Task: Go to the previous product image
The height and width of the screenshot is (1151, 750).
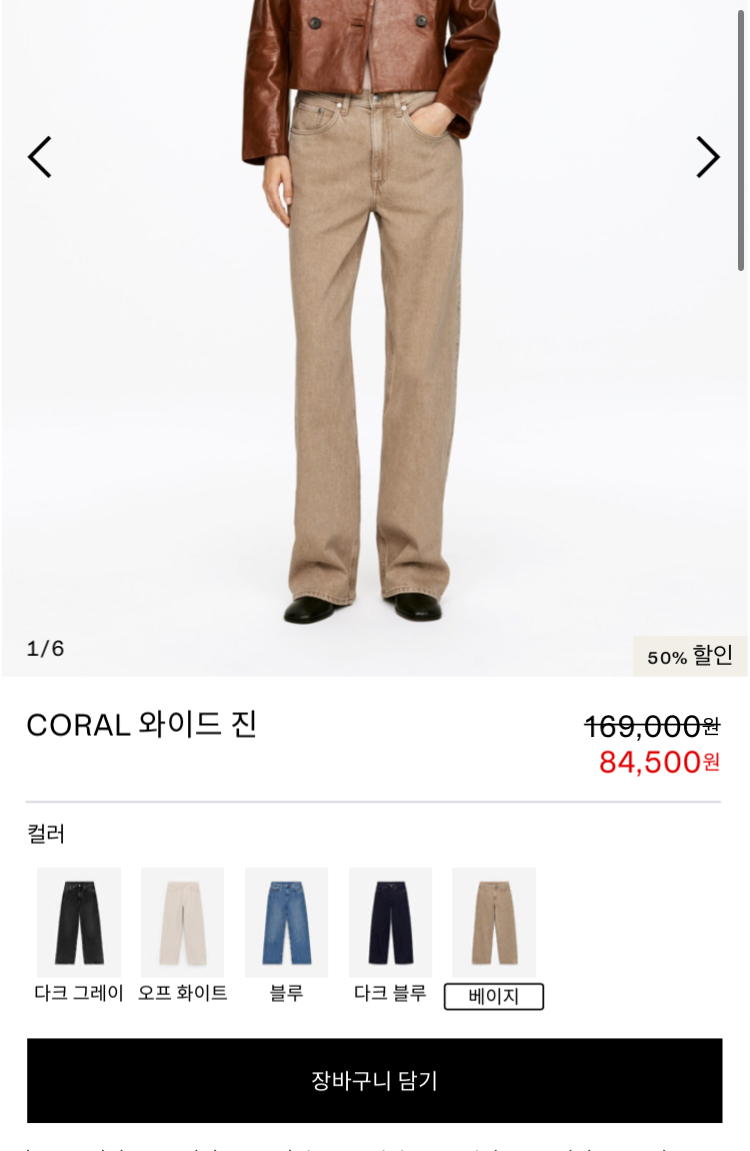Action: click(39, 158)
